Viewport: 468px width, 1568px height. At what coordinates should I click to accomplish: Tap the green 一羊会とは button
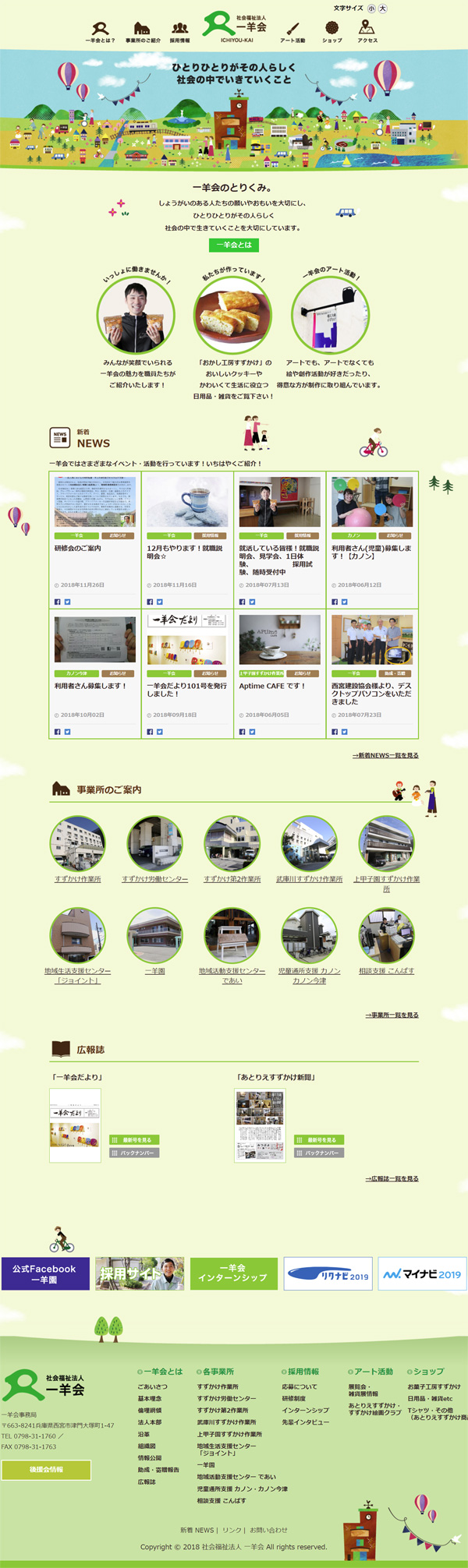coord(234,245)
